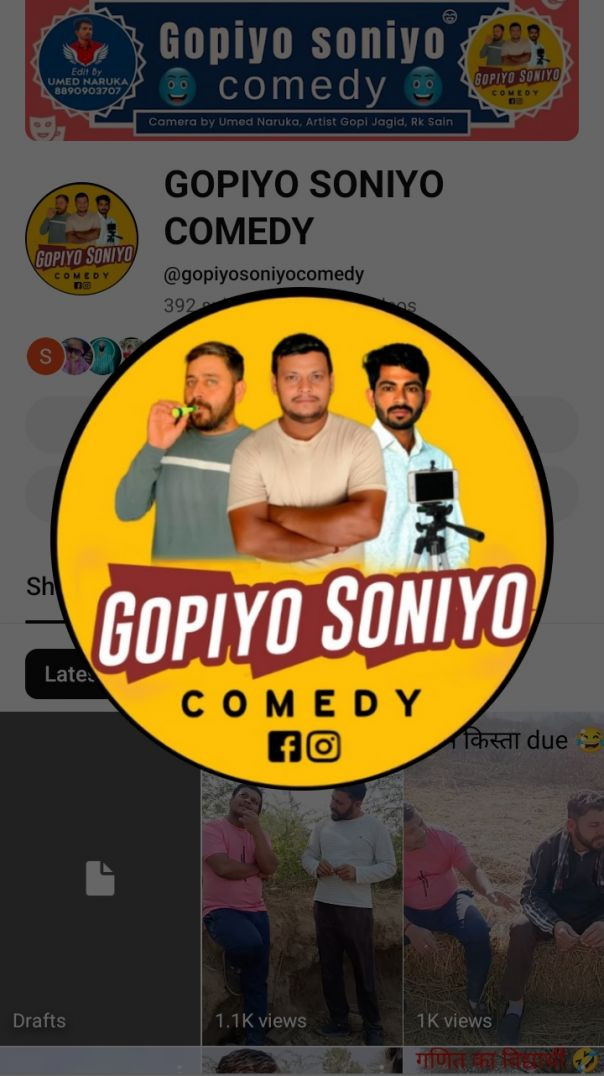This screenshot has height=1076, width=604.
Task: Open the Drafts tile
Action: click(x=100, y=878)
